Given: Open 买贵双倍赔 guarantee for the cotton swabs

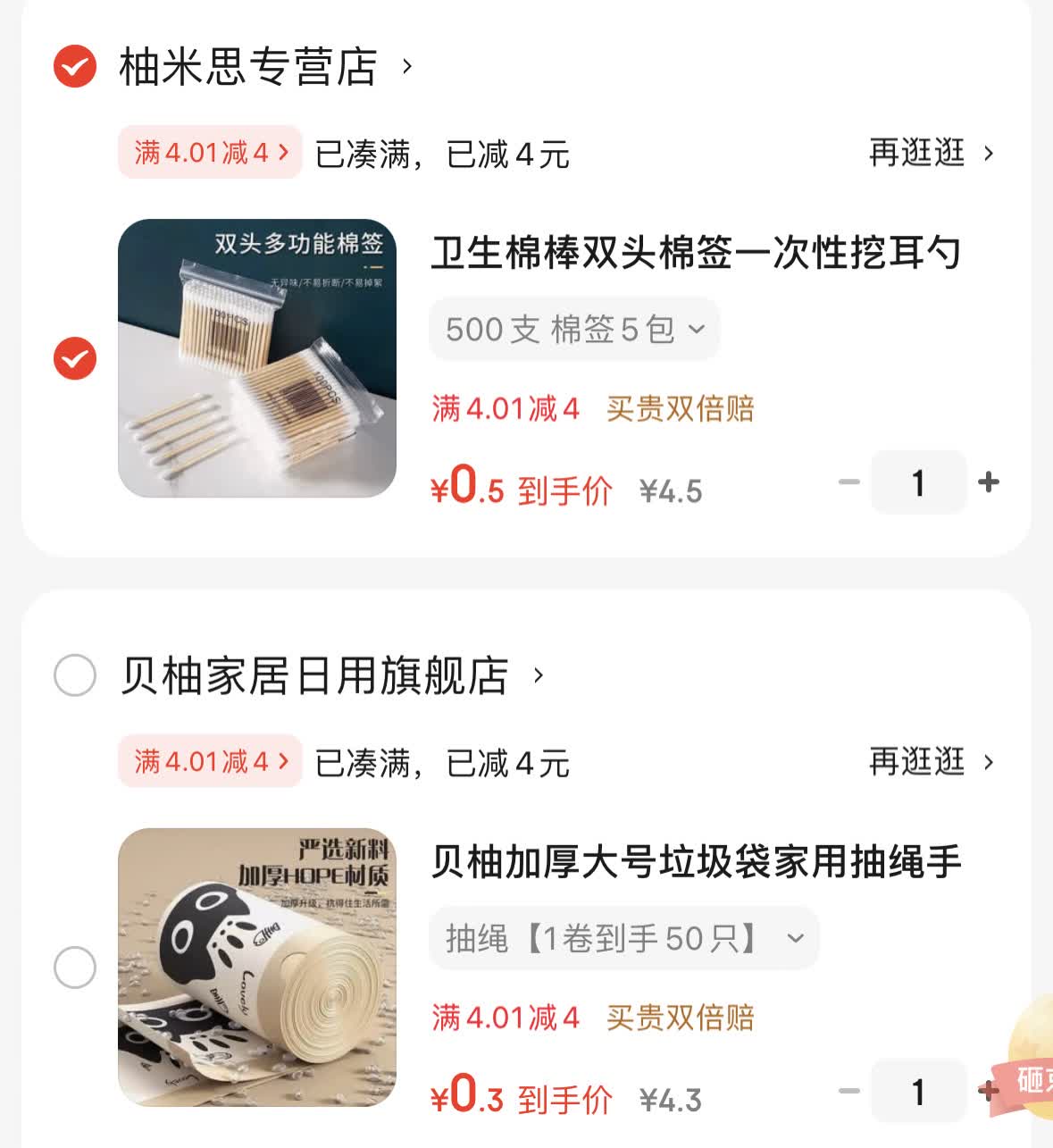Looking at the screenshot, I should [x=680, y=407].
